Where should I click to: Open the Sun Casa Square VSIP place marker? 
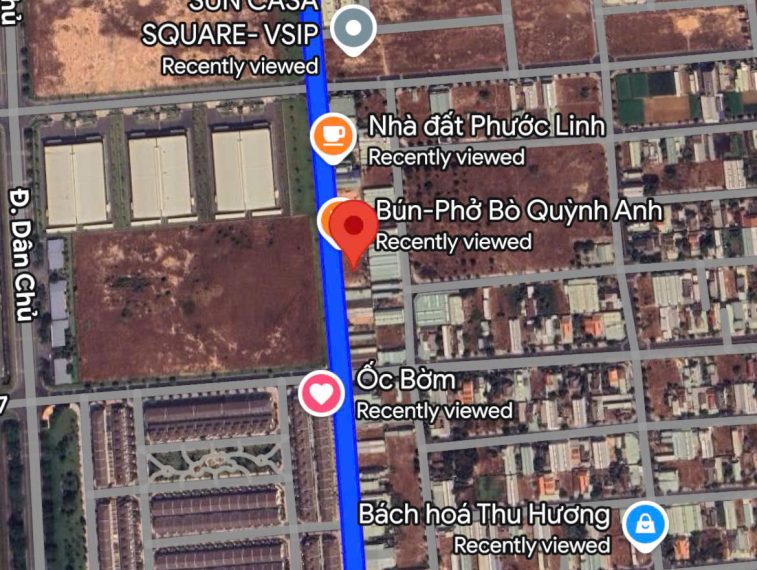pos(353,30)
